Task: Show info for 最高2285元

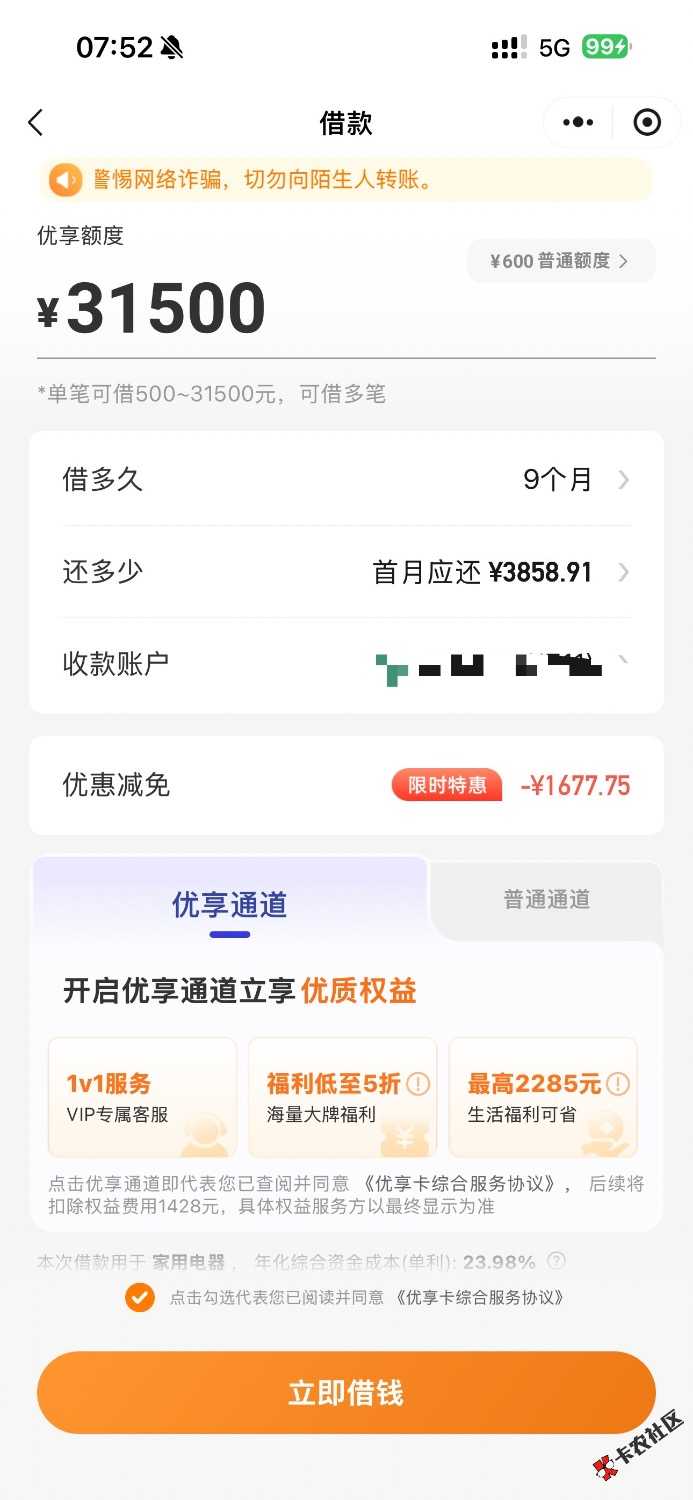Action: click(x=618, y=1083)
